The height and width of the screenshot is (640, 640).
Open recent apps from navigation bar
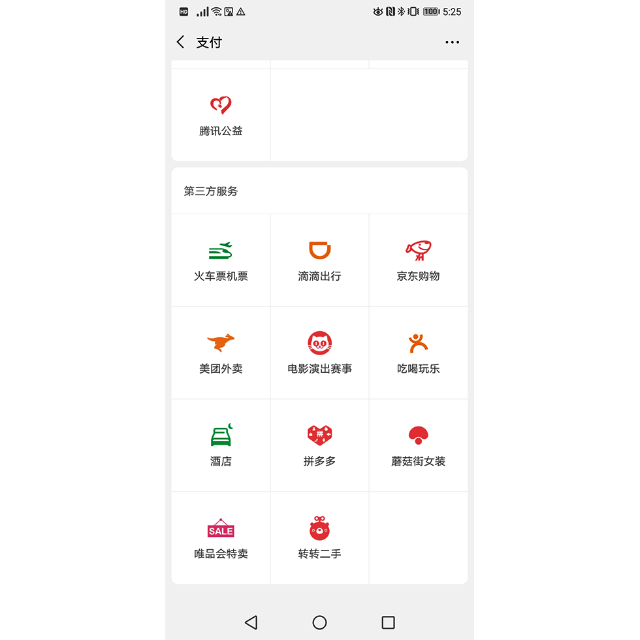pos(388,622)
